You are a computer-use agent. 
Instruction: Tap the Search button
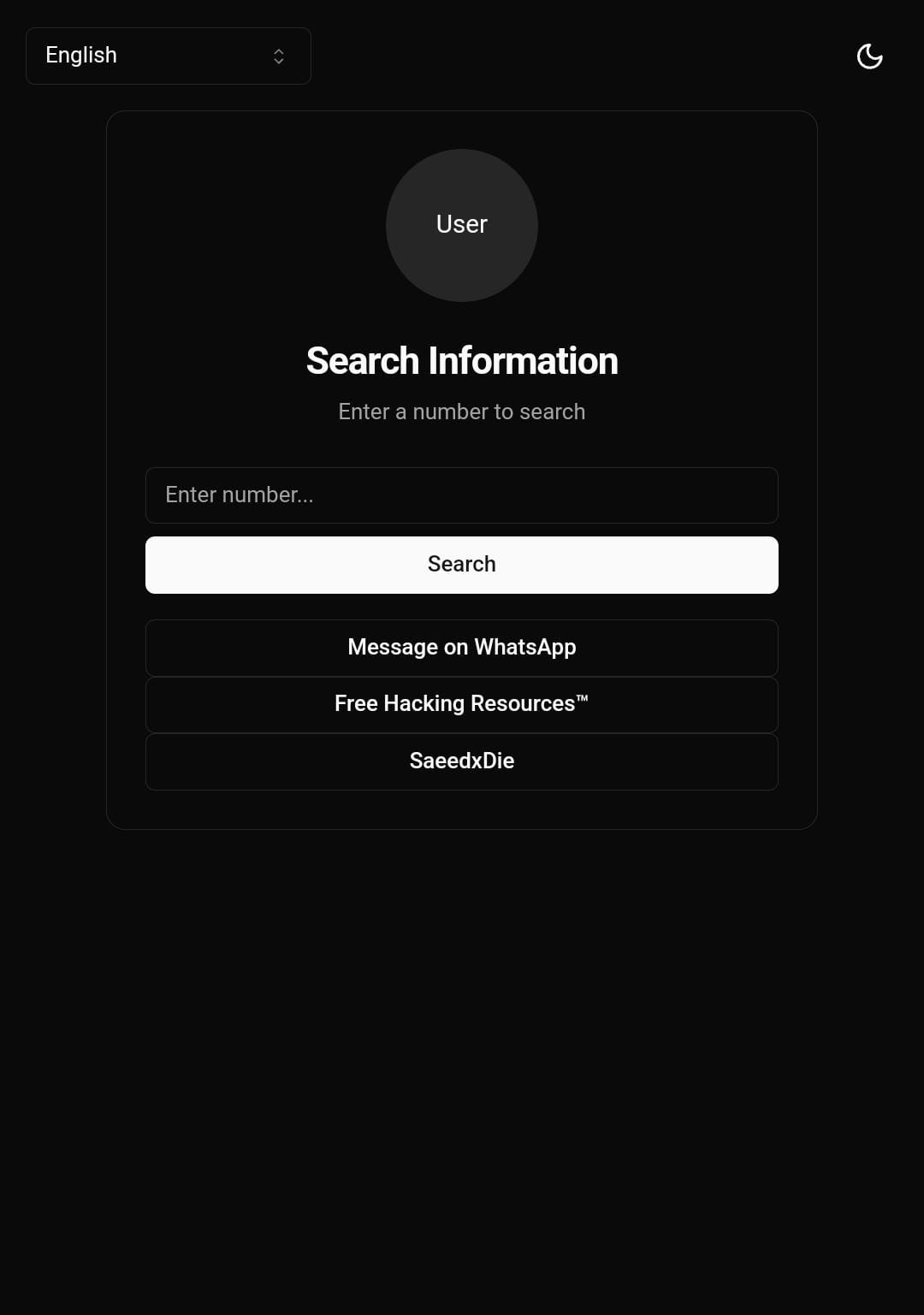[x=461, y=565]
